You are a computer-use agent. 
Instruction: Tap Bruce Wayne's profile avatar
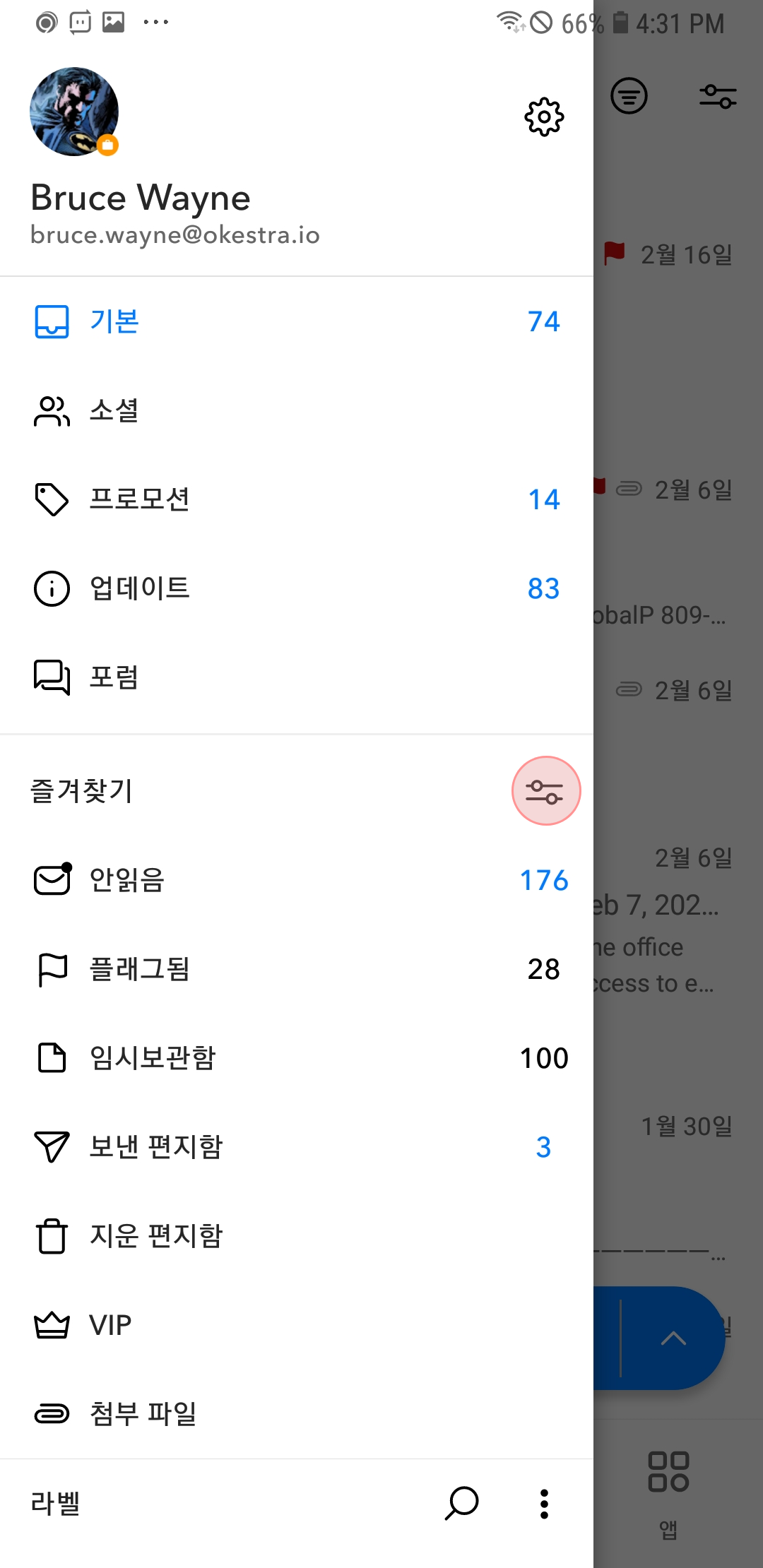pyautogui.click(x=74, y=112)
